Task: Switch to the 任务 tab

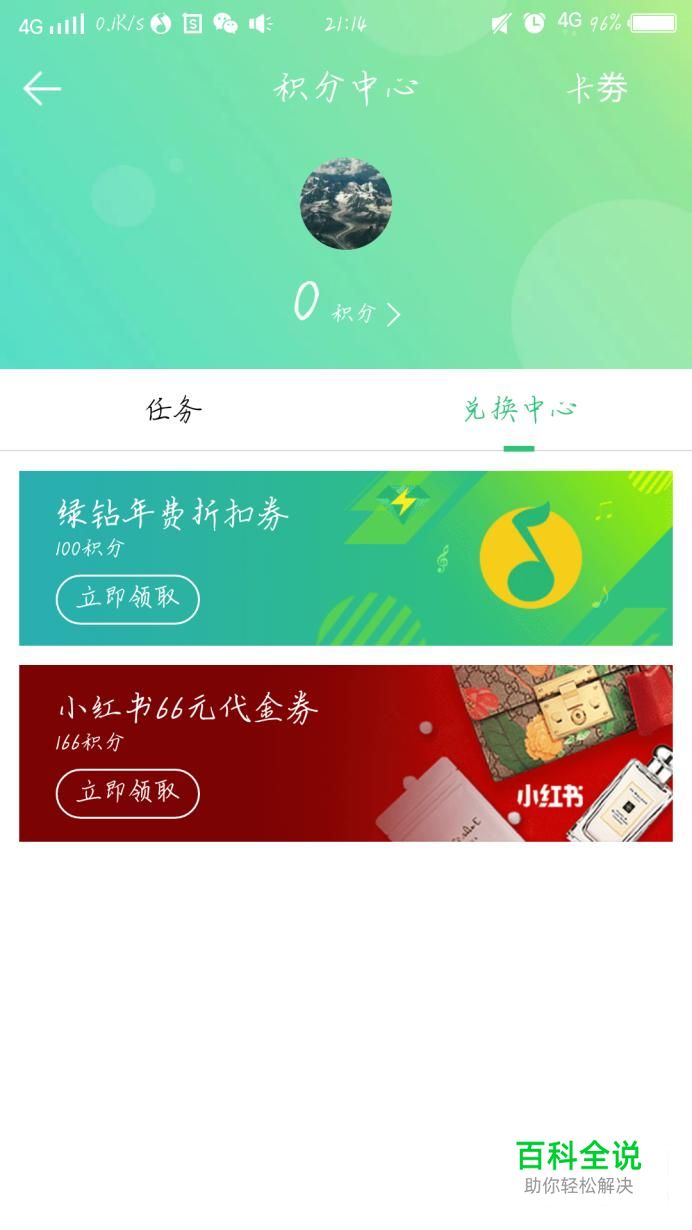Action: pyautogui.click(x=174, y=410)
